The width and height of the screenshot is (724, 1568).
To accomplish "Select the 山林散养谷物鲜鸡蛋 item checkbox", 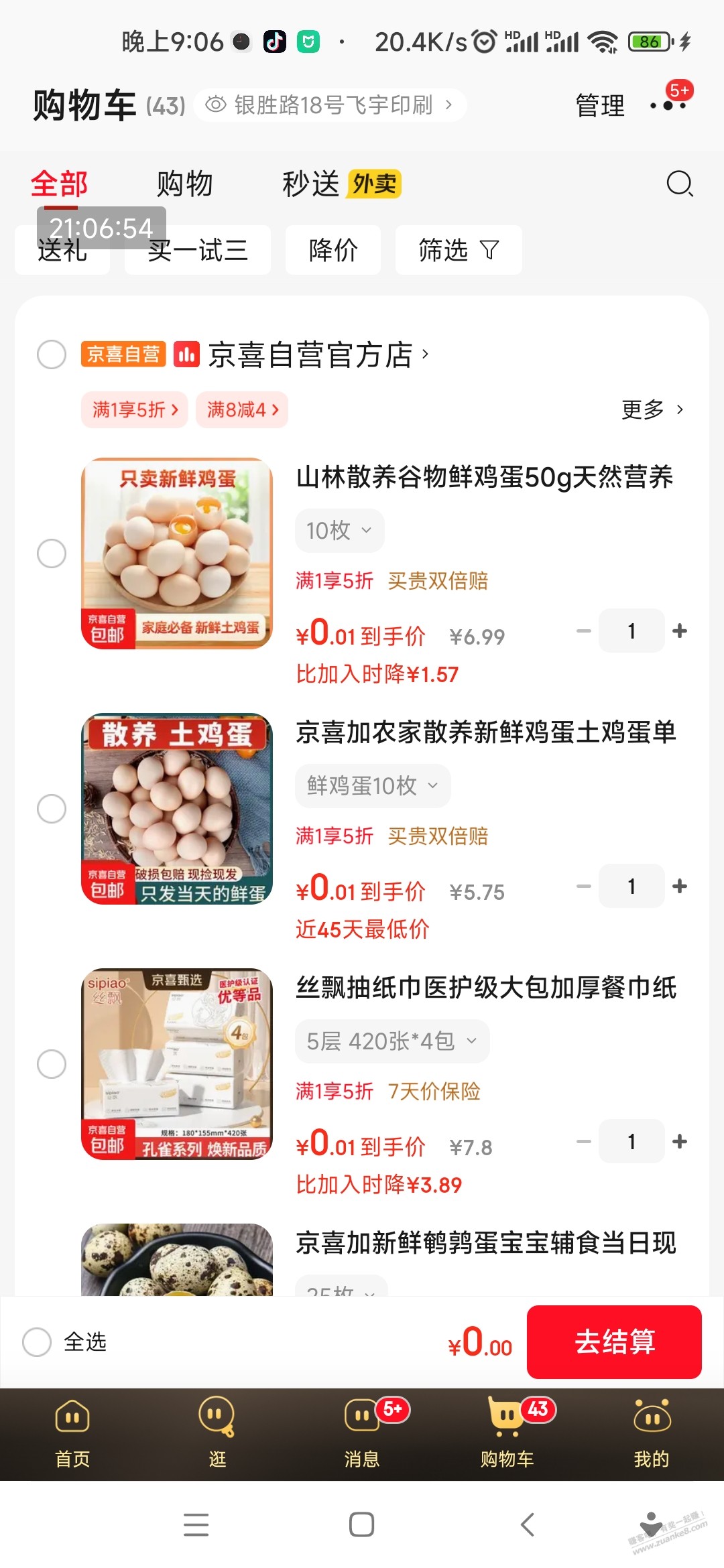I will (52, 553).
